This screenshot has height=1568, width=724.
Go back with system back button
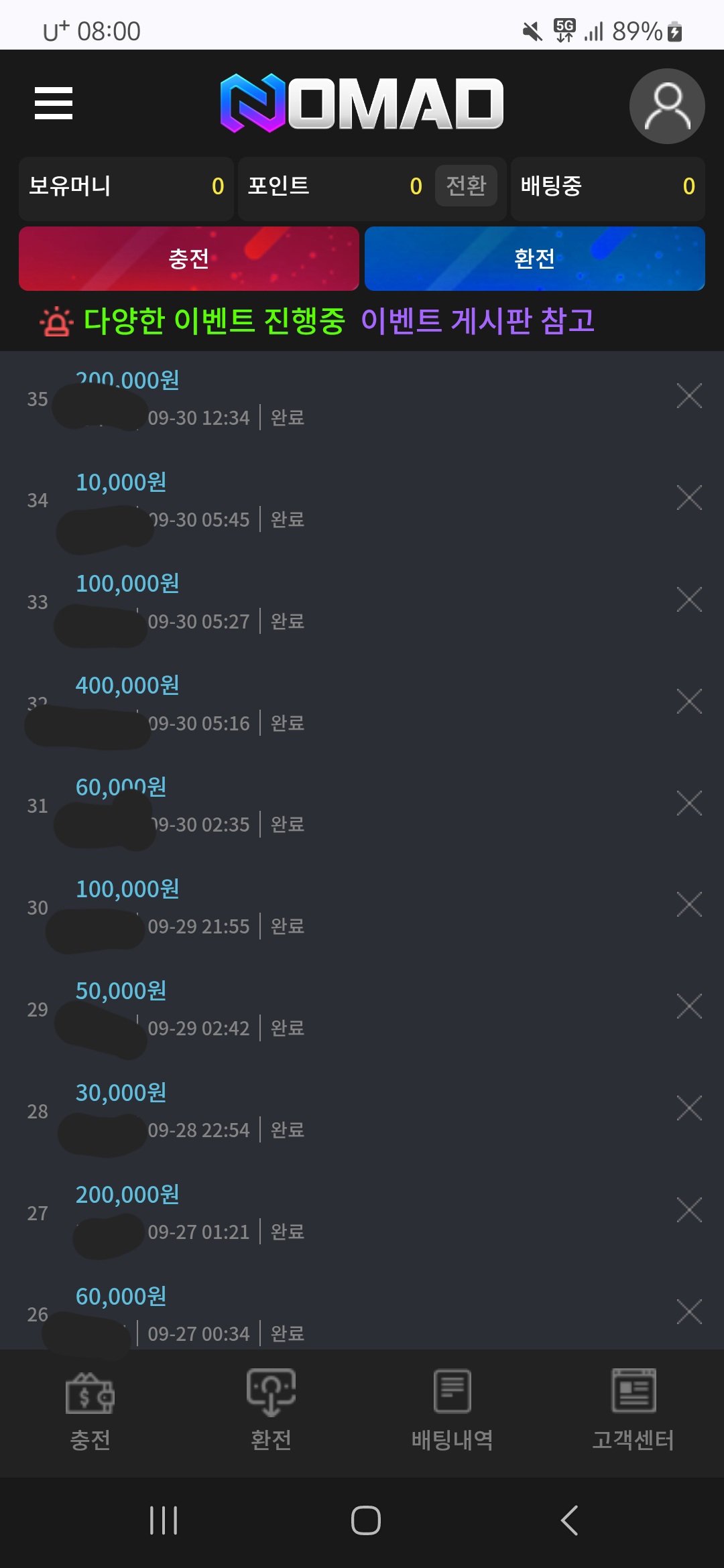569,1520
